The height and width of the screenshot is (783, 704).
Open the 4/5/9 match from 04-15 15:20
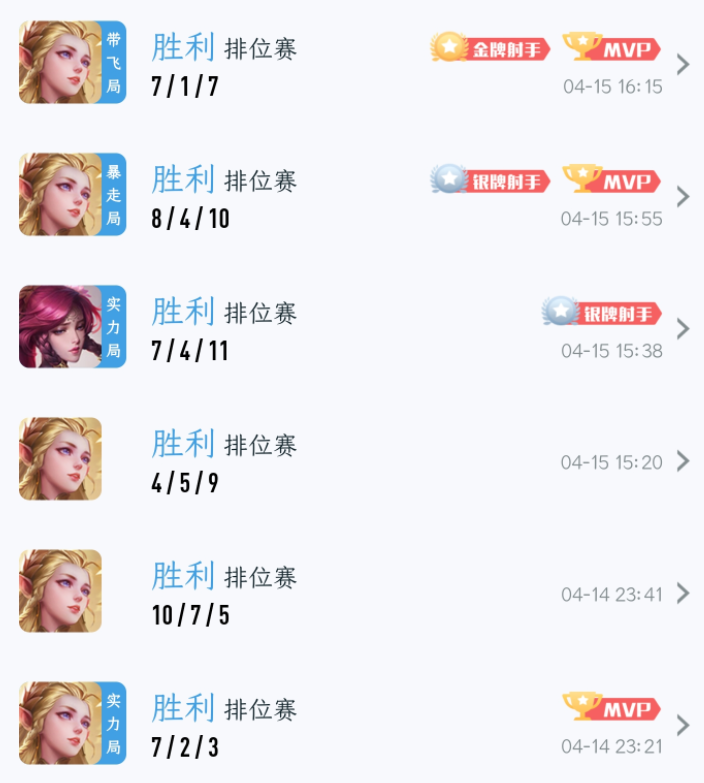coord(683,461)
